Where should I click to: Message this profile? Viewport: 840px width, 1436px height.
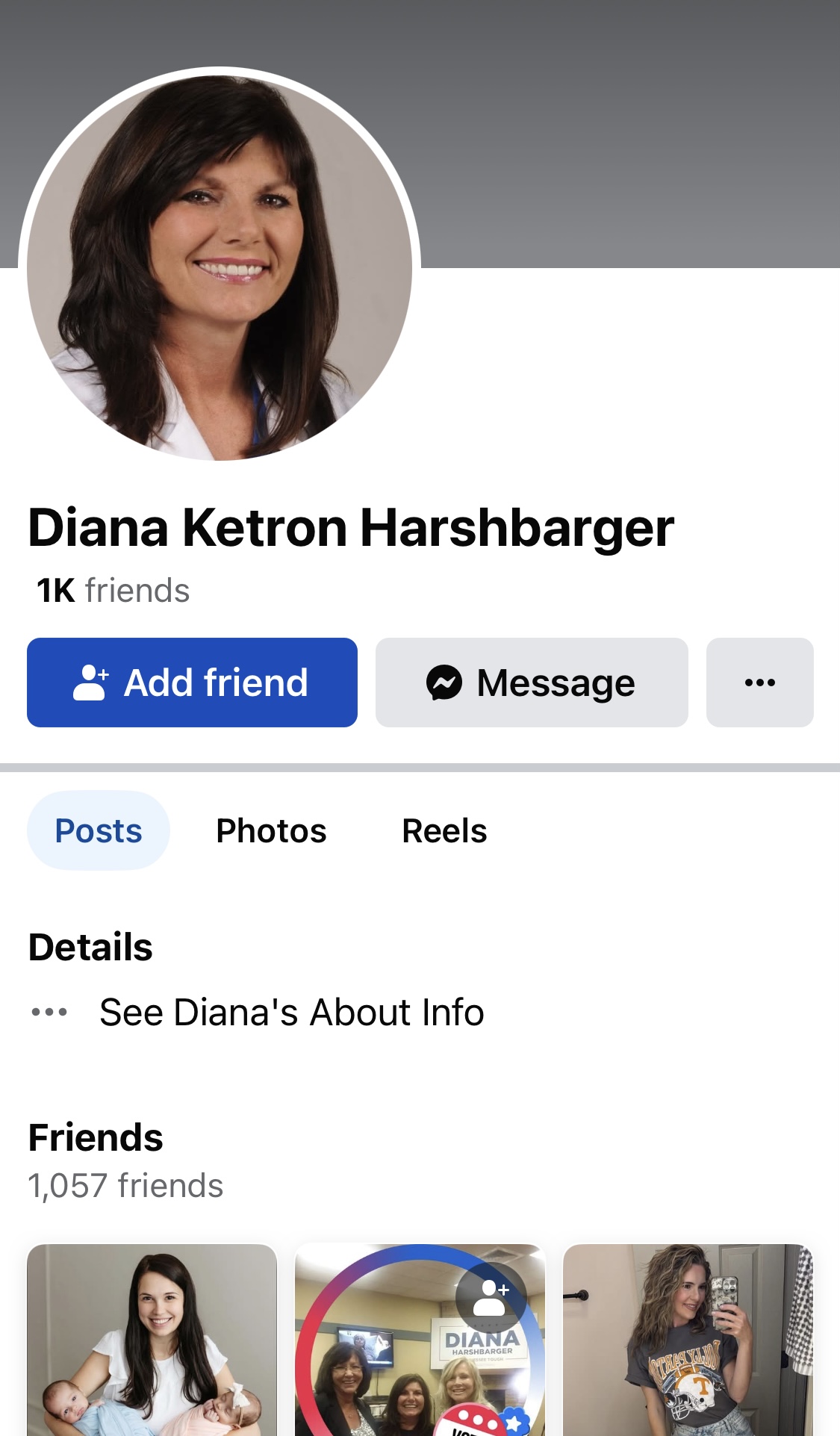pyautogui.click(x=531, y=683)
